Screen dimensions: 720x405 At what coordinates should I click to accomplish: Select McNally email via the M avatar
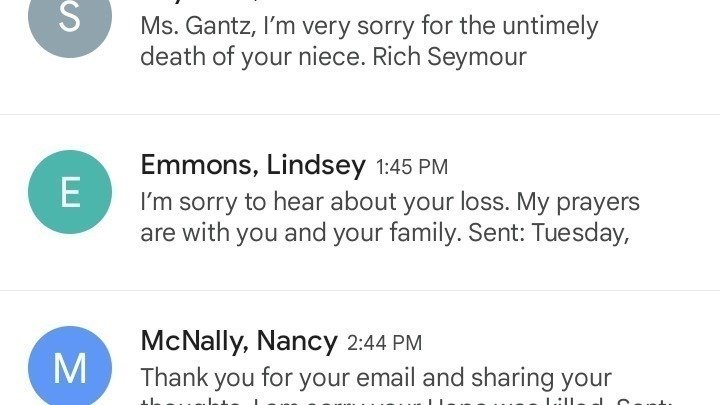coord(70,368)
